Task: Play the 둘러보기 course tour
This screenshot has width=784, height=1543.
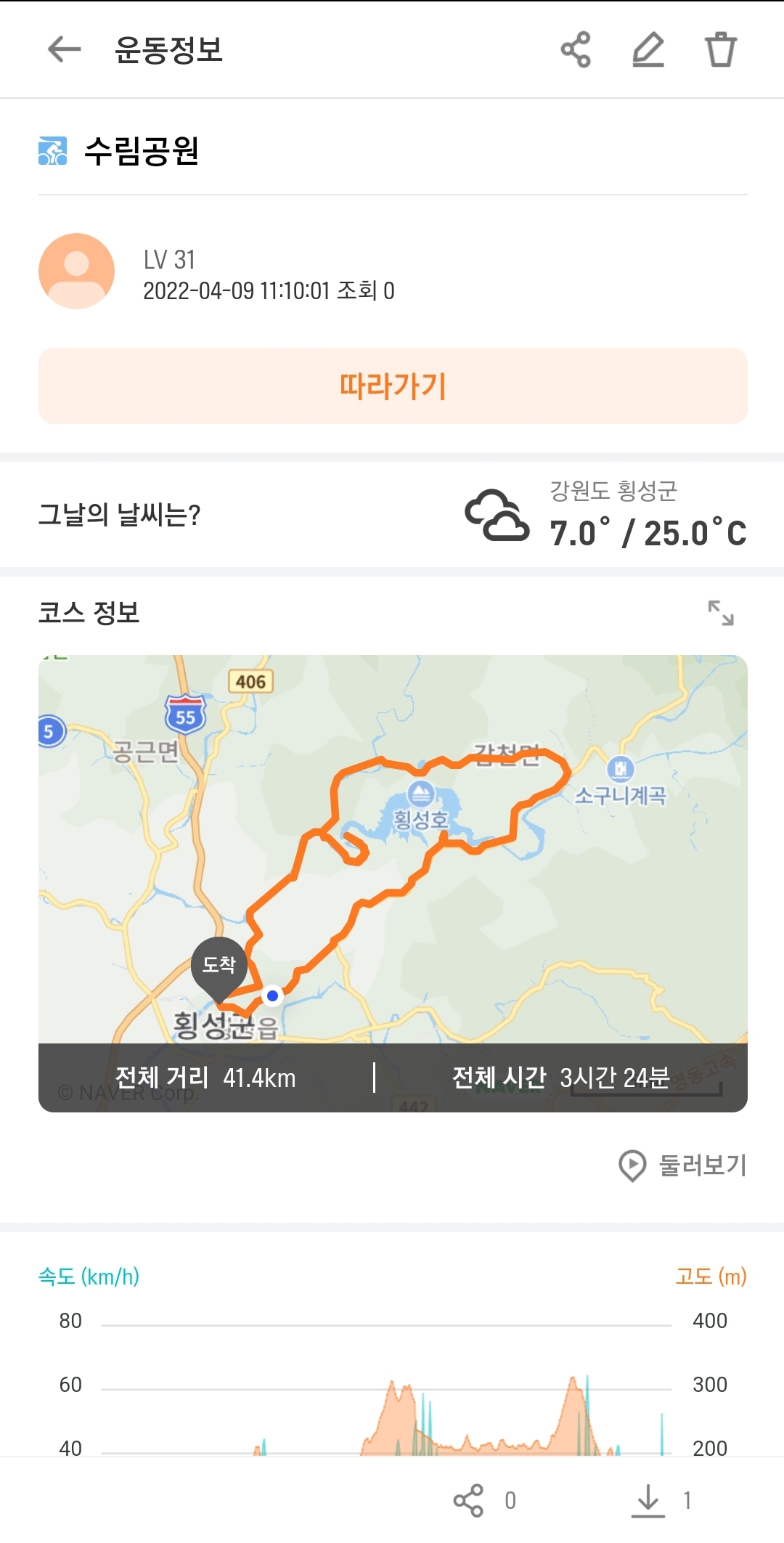Action: (x=682, y=1165)
